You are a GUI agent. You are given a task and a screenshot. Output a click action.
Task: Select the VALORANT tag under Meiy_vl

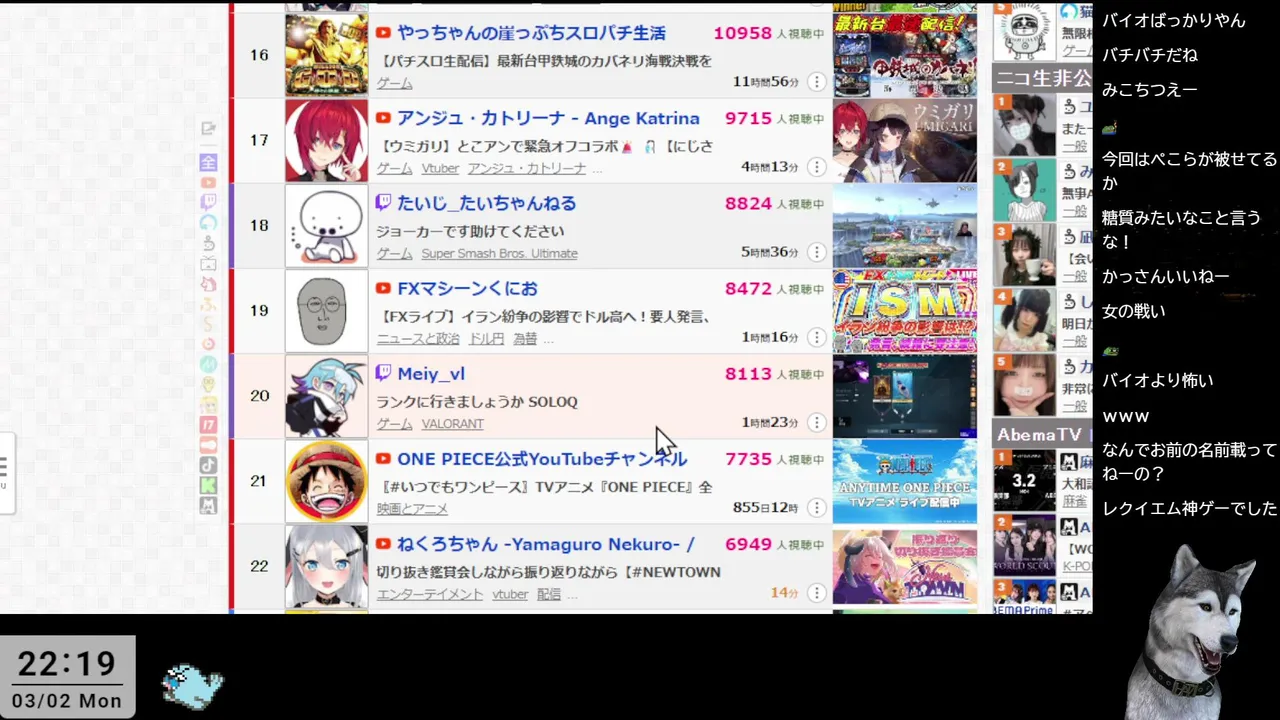[x=452, y=424]
